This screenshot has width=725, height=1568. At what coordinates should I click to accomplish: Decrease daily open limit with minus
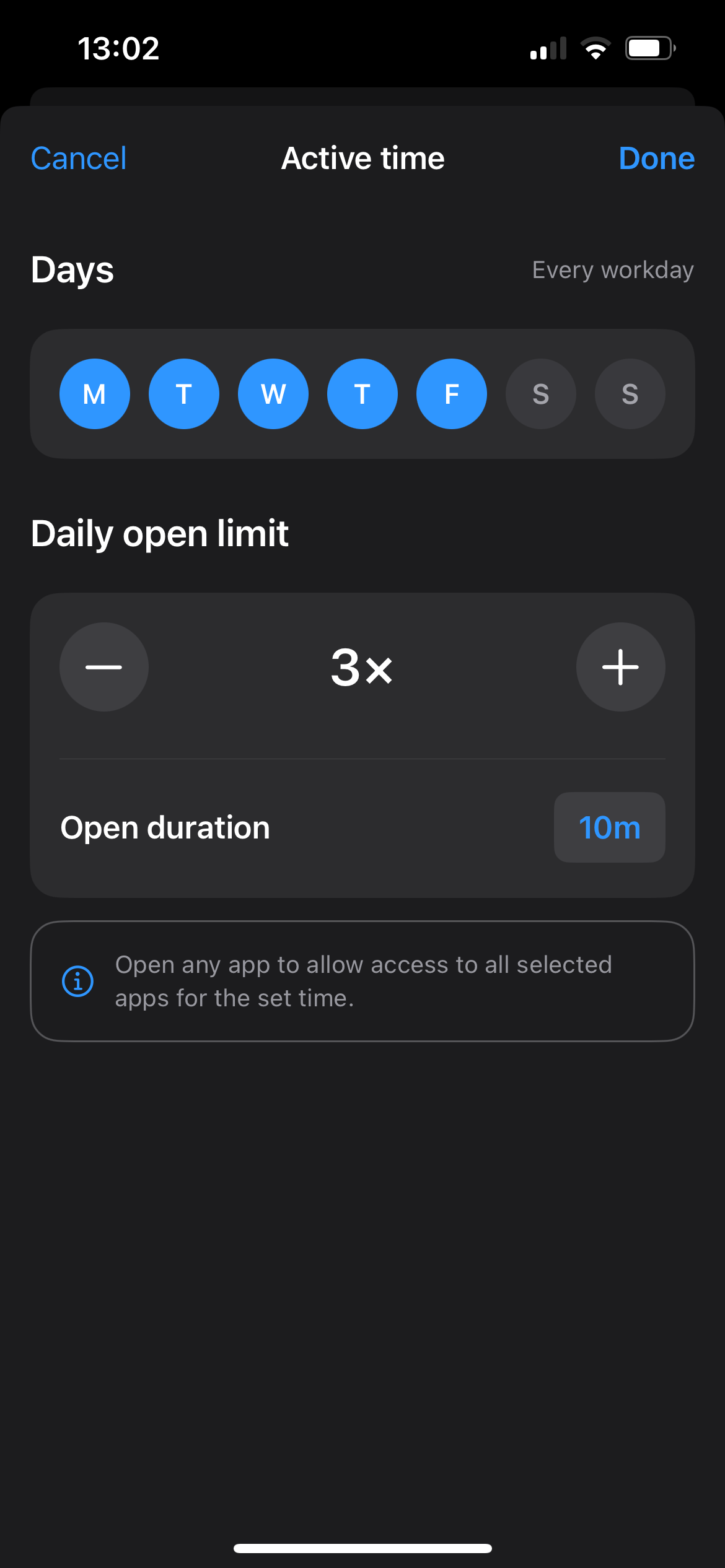[x=104, y=667]
